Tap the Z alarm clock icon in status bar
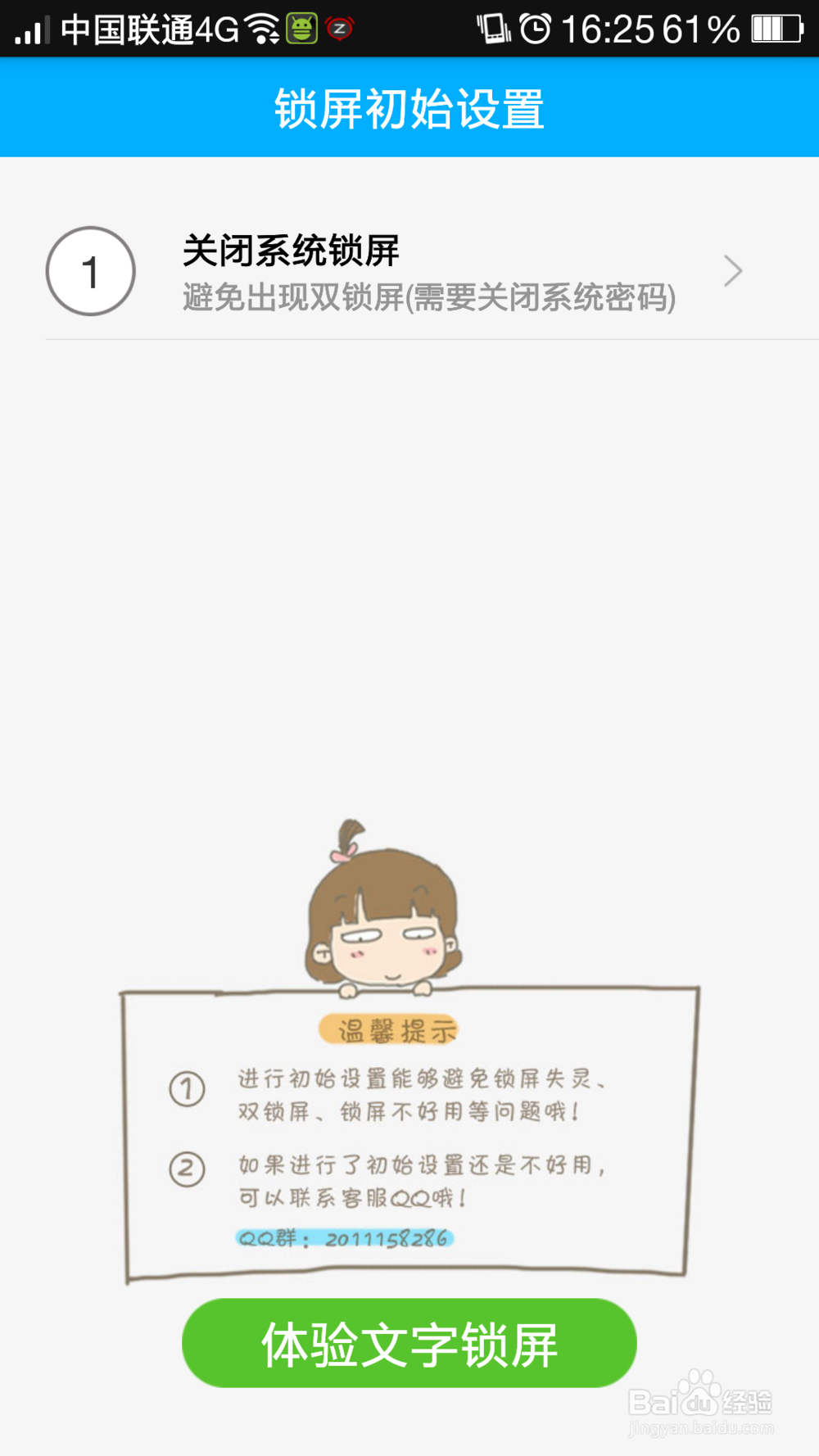The width and height of the screenshot is (819, 1456). coord(340,29)
